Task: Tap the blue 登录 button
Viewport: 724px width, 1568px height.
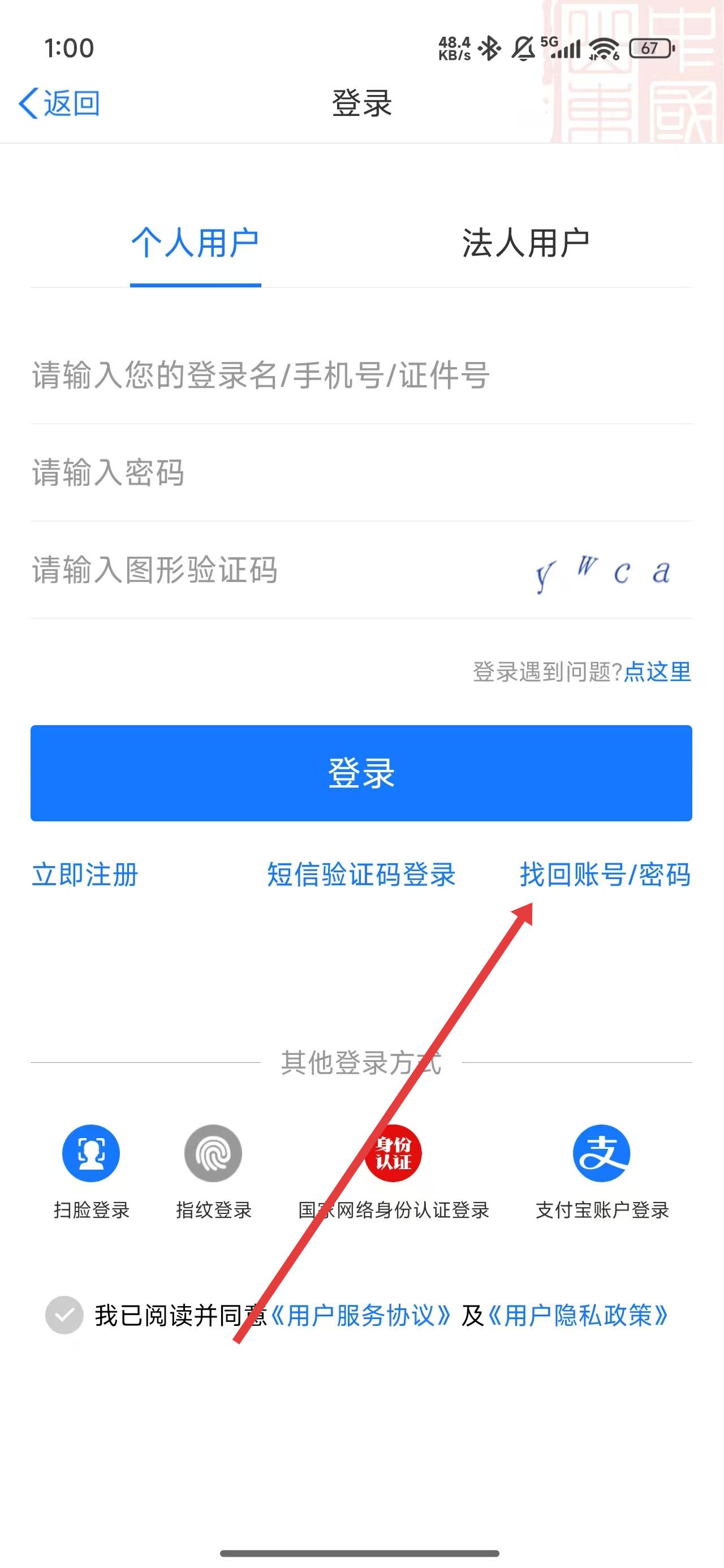Action: tap(361, 773)
